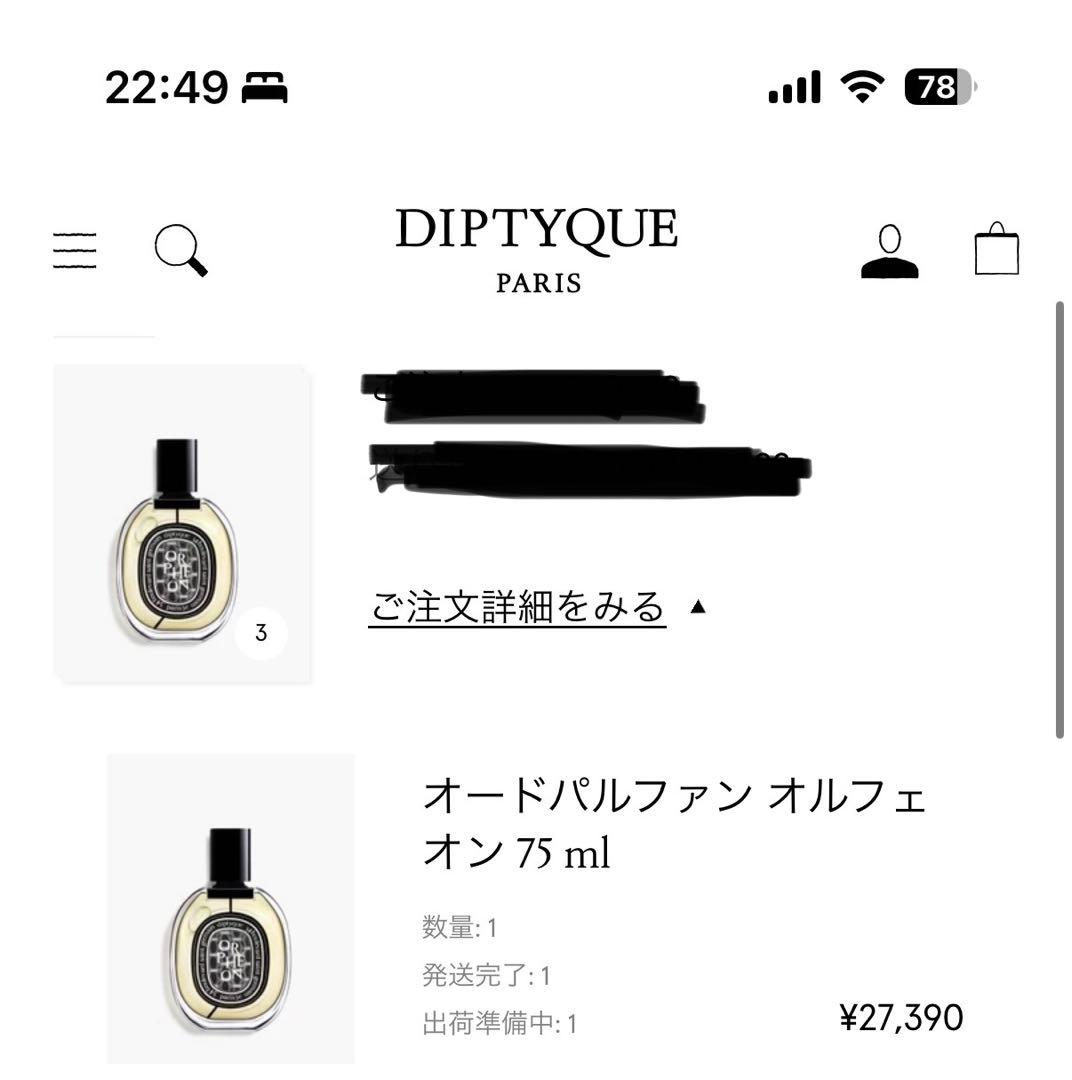Tap the bedtime mode icon in status bar
1072x1080 pixels.
coord(266,88)
